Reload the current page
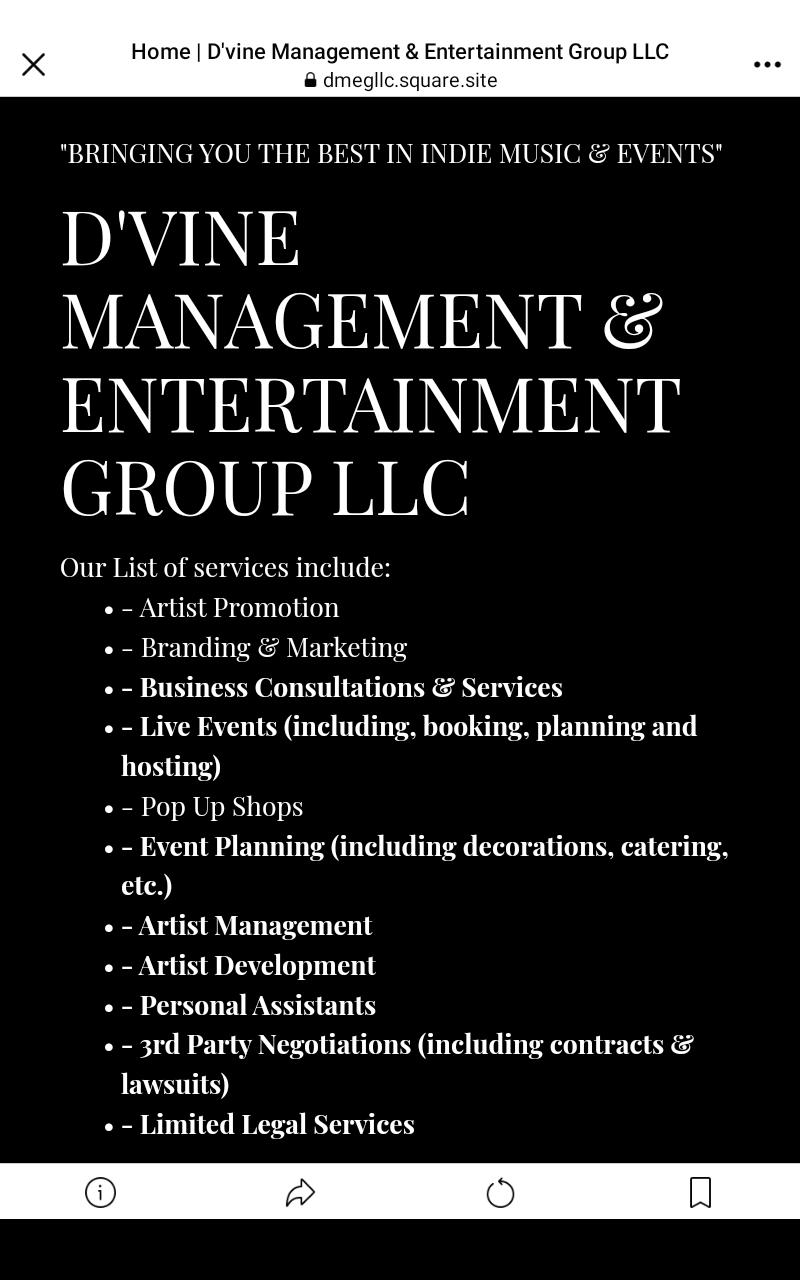Screen dimensions: 800x1280 tap(500, 1192)
